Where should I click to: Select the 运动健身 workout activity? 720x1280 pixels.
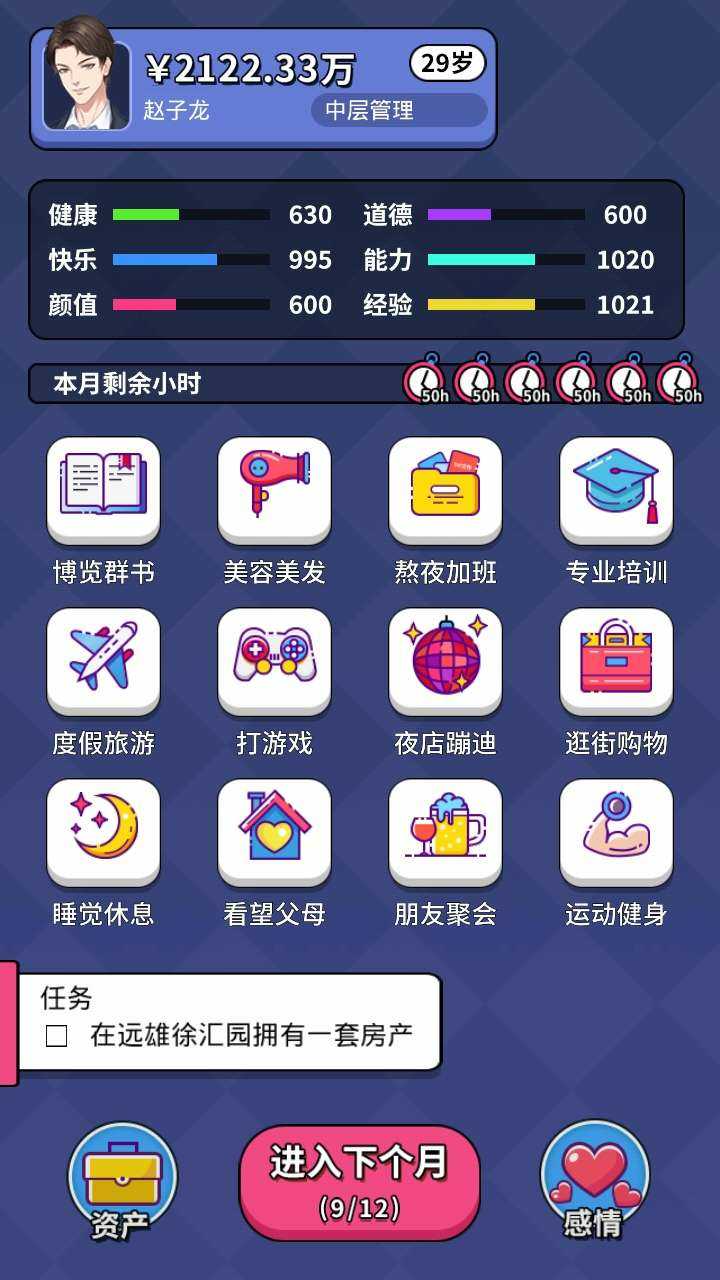pyautogui.click(x=616, y=831)
